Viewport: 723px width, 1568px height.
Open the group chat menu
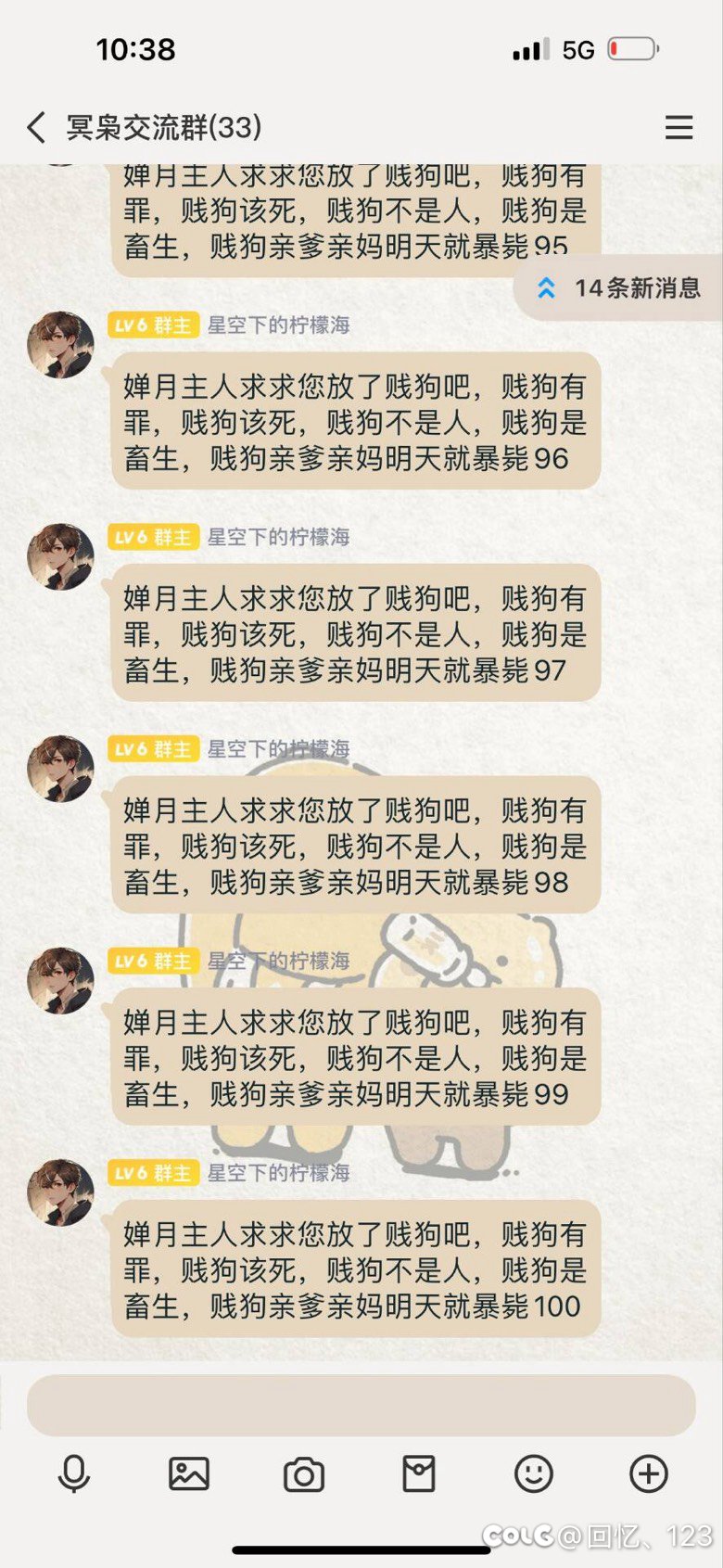(679, 127)
